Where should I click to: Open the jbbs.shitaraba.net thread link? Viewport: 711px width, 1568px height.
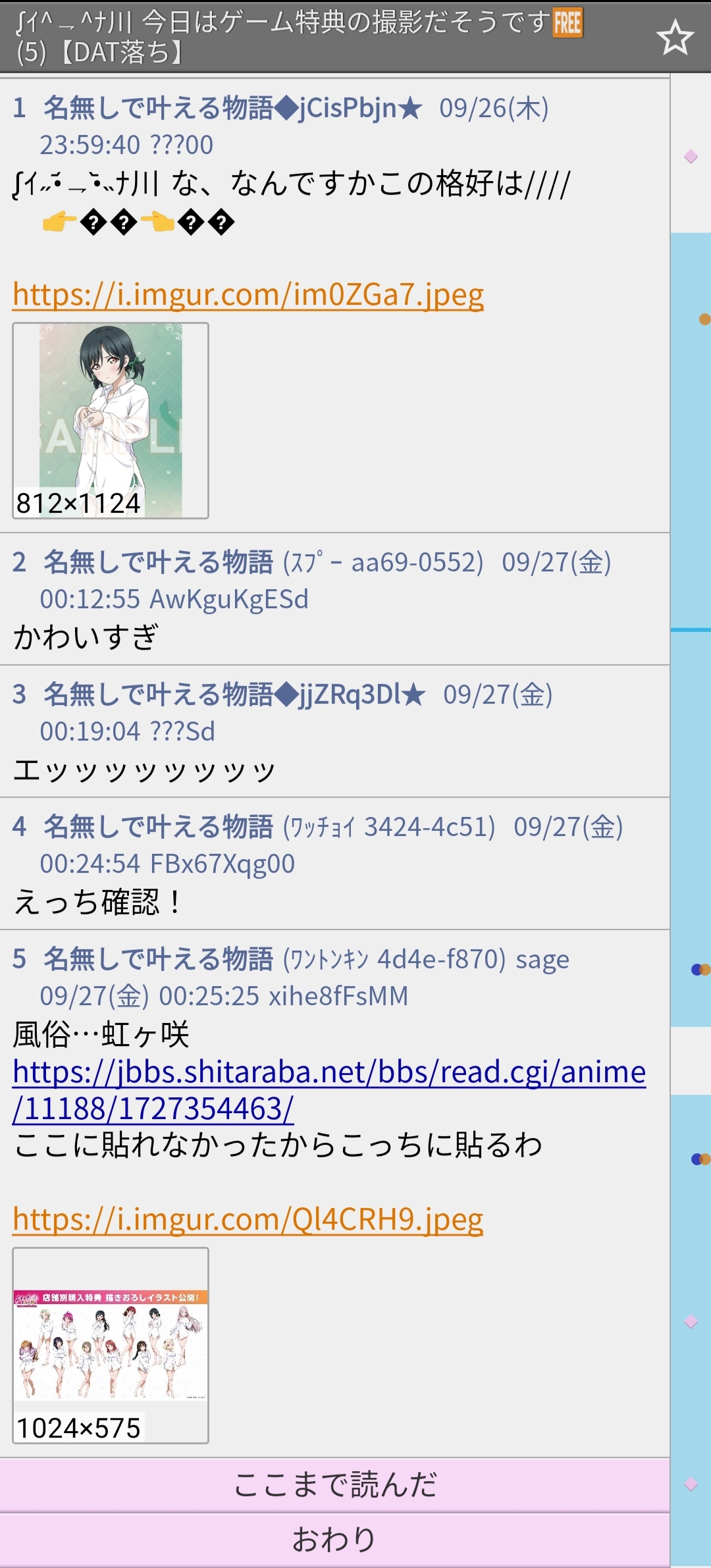click(x=329, y=1090)
